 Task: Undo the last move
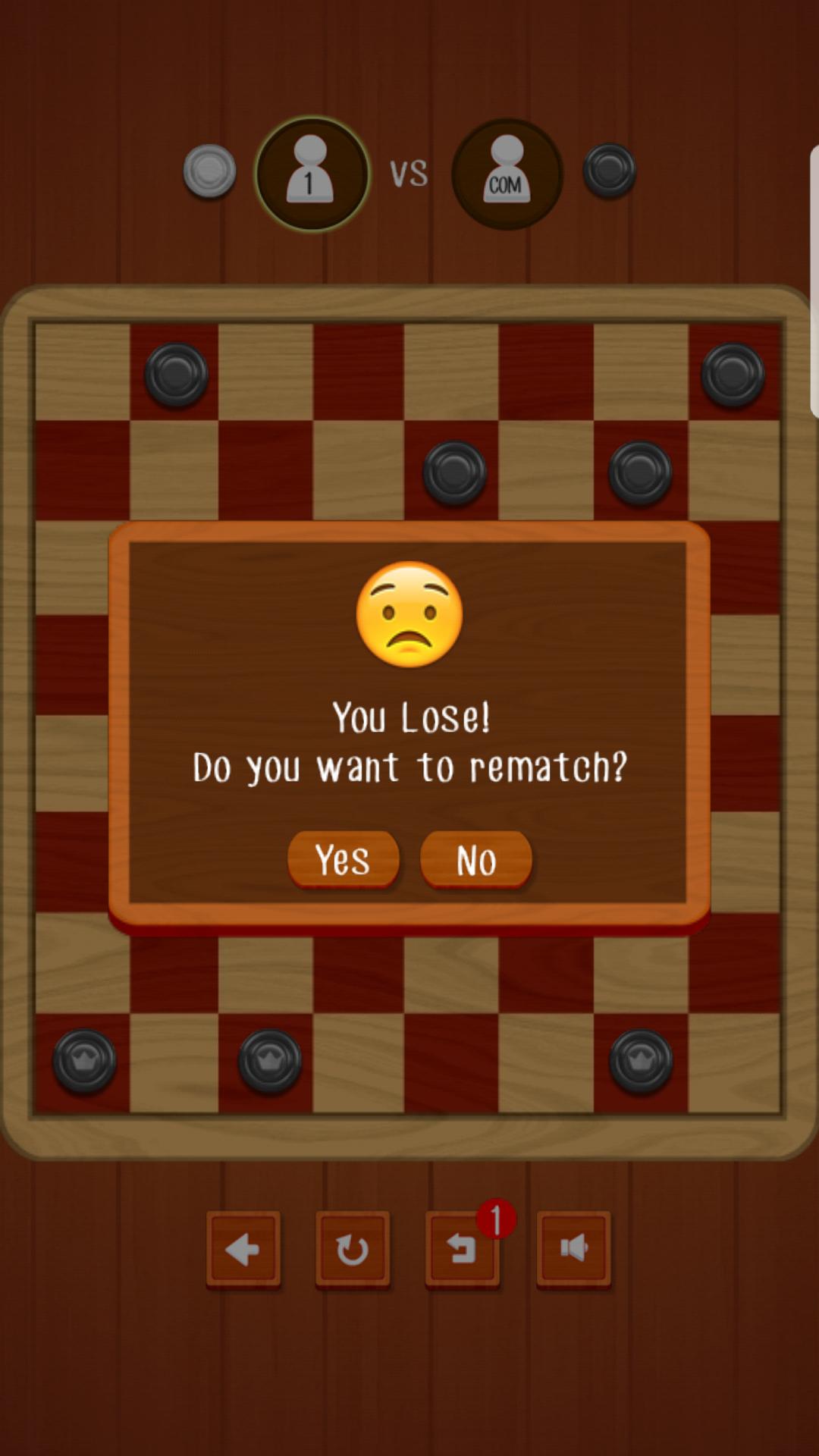[x=462, y=1249]
